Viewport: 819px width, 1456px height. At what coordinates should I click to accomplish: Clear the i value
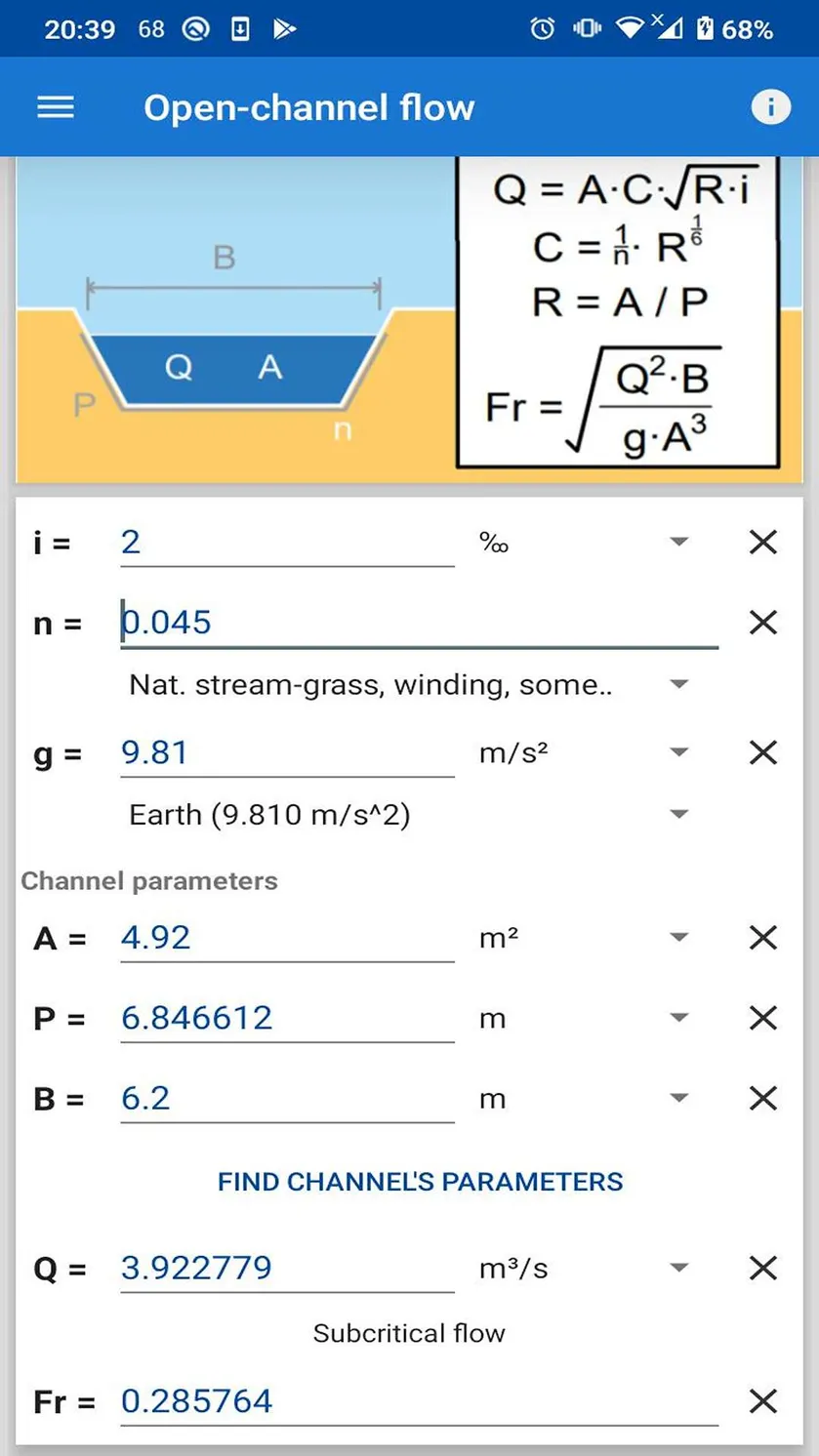762,542
